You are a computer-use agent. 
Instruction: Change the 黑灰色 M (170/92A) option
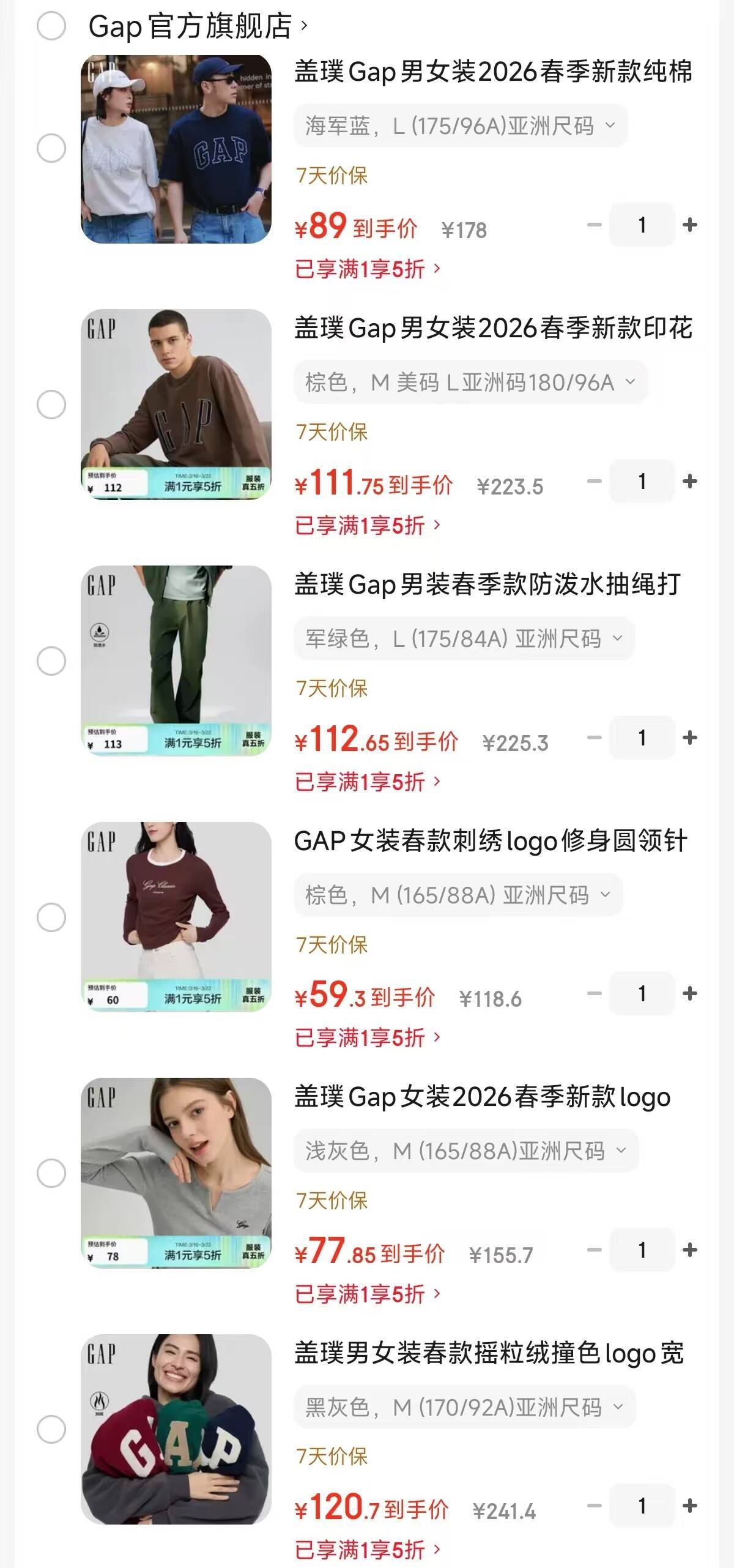coord(464,1408)
